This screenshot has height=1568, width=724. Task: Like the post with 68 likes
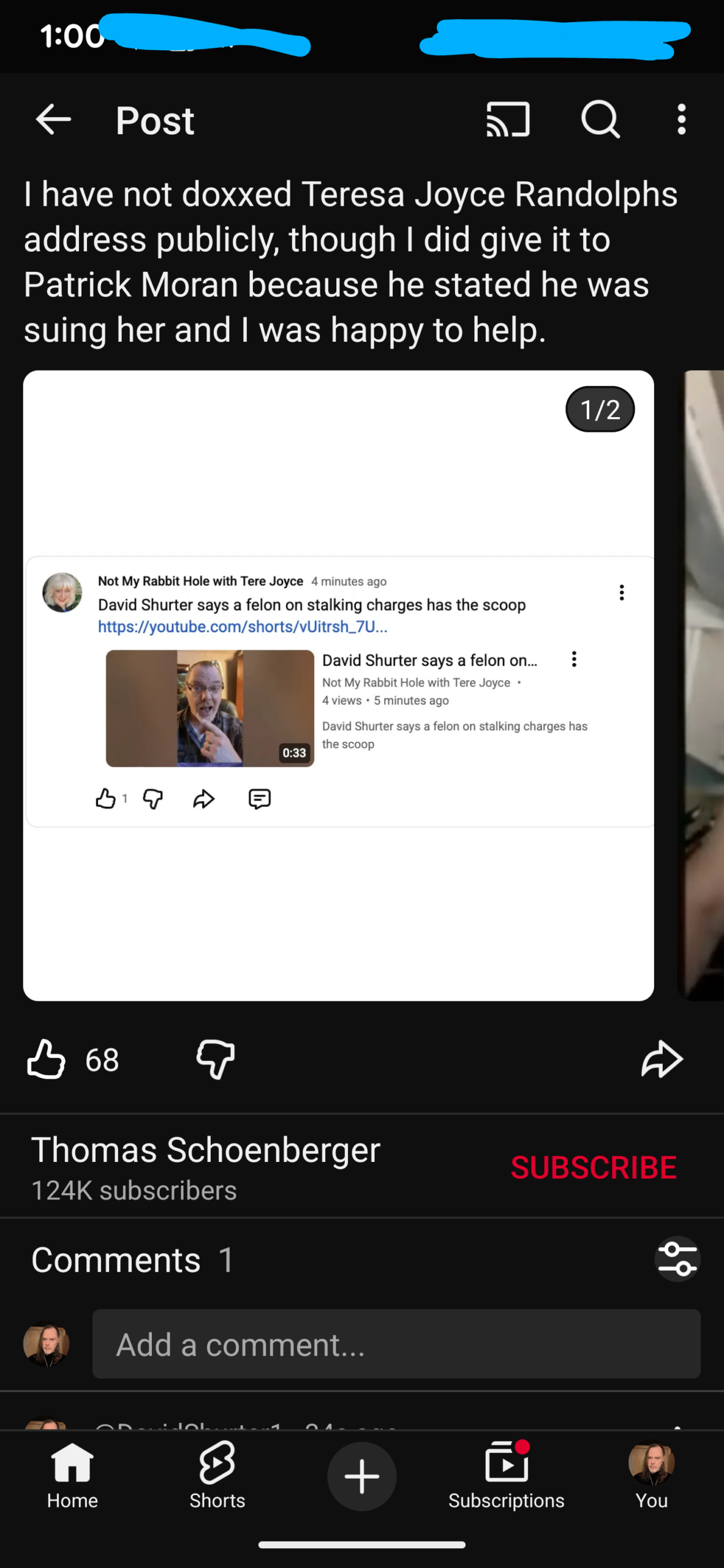pos(47,1059)
